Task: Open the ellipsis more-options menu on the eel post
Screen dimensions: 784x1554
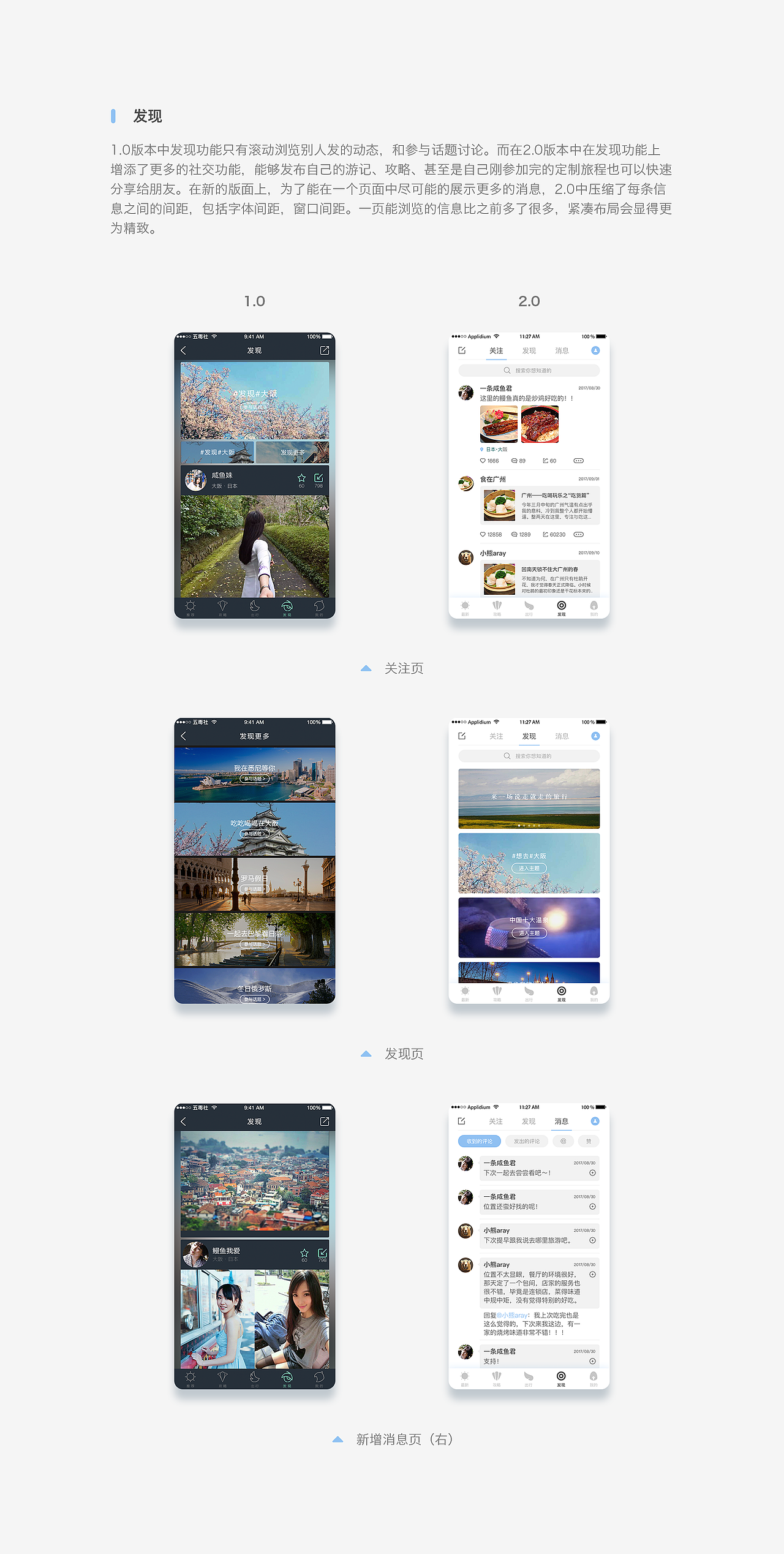Action: 578,461
